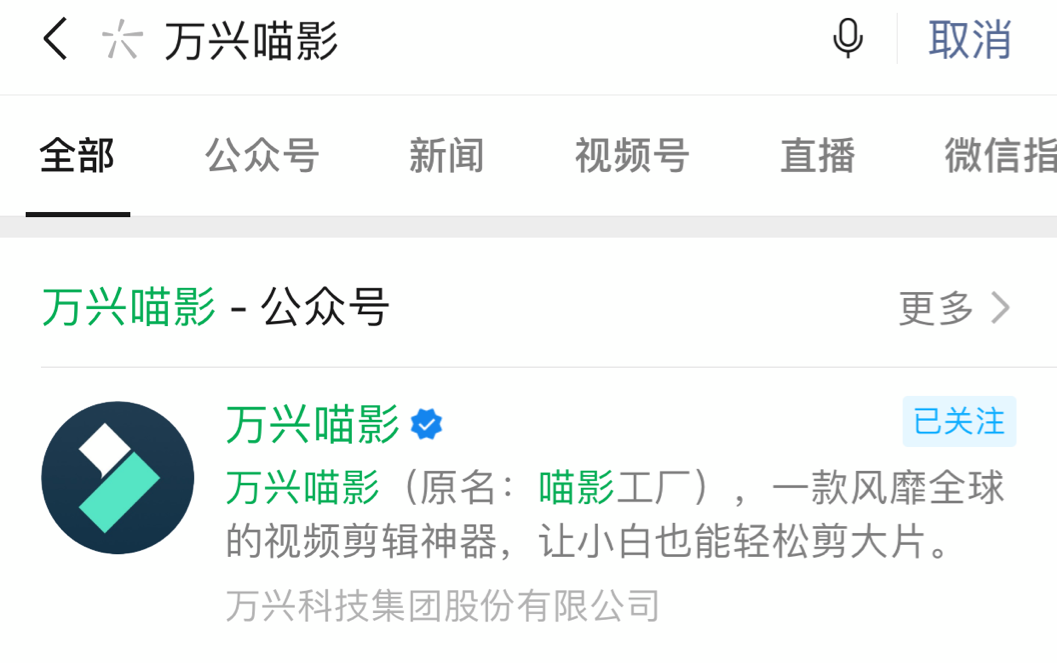The image size is (1057, 663).
Task: Switch to the 全部 tab
Action: (x=77, y=157)
